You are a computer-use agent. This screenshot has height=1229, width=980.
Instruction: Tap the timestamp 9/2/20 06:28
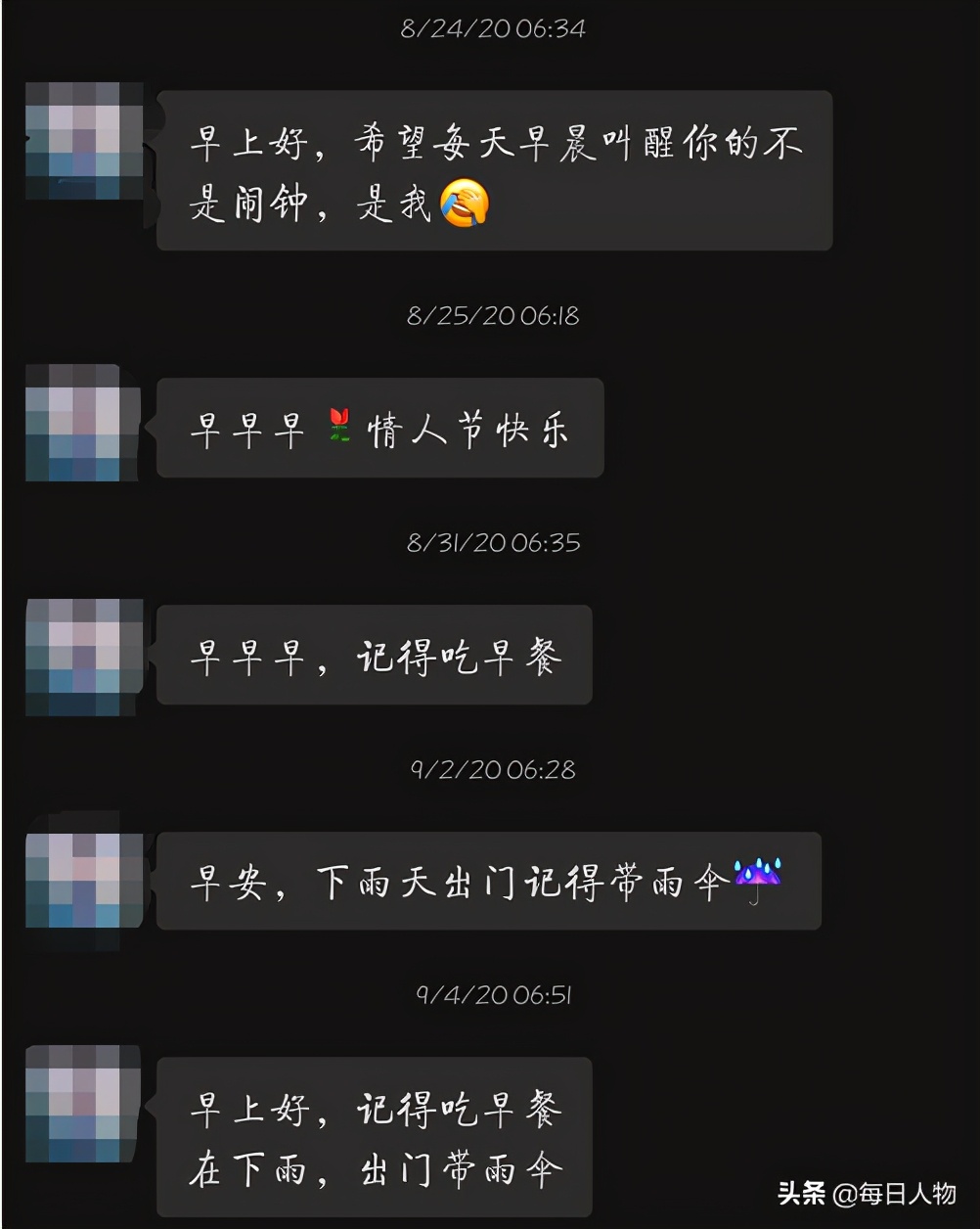coord(493,770)
